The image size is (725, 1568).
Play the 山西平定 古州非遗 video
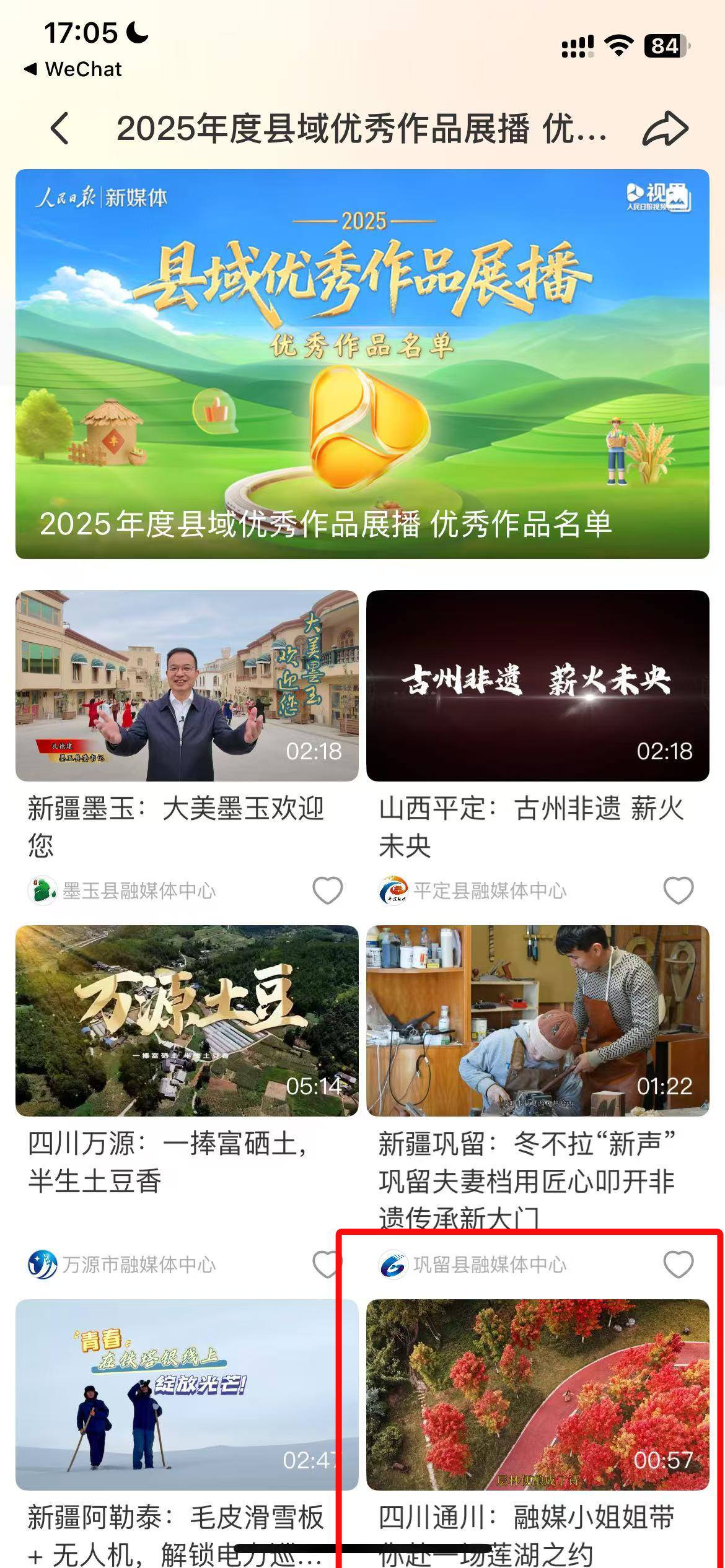click(x=537, y=686)
